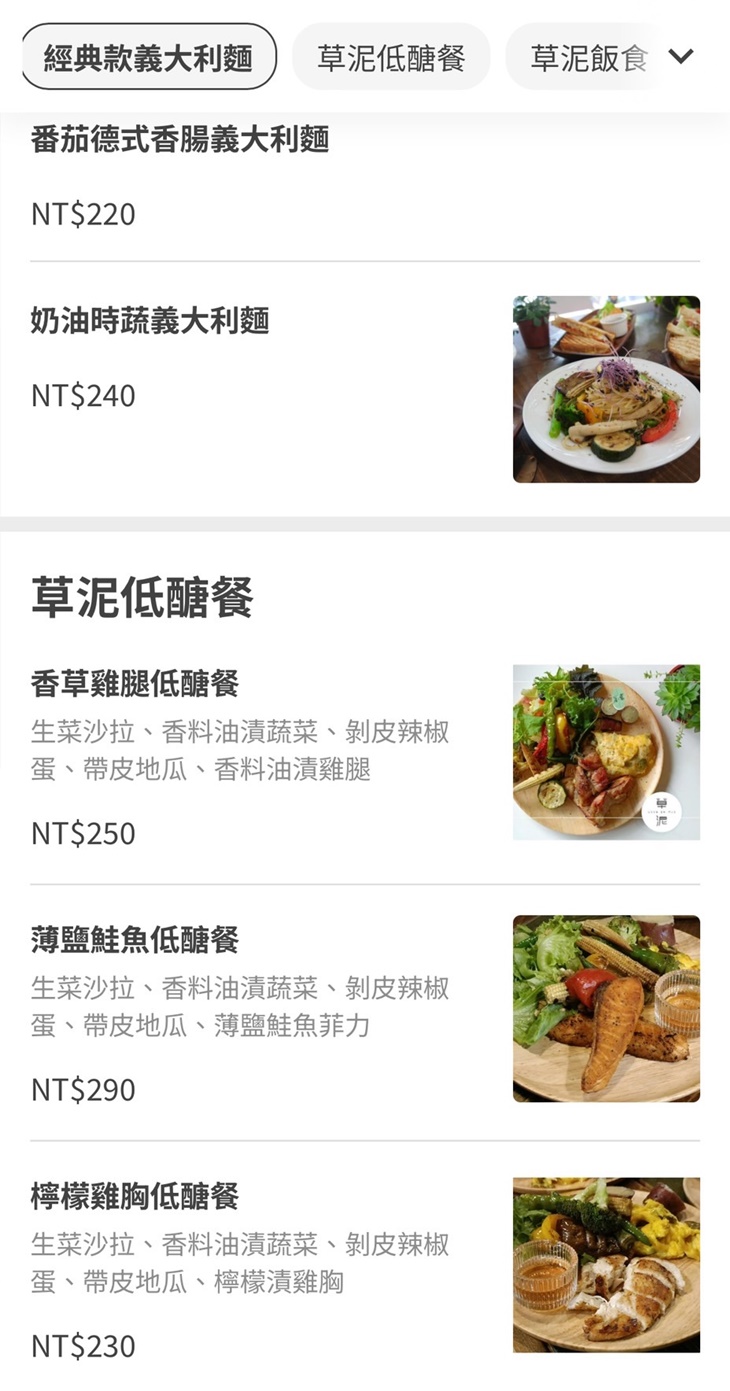Click the NT$290 salmon price label
Screen dimensions: 730x1391
pyautogui.click(x=82, y=1089)
